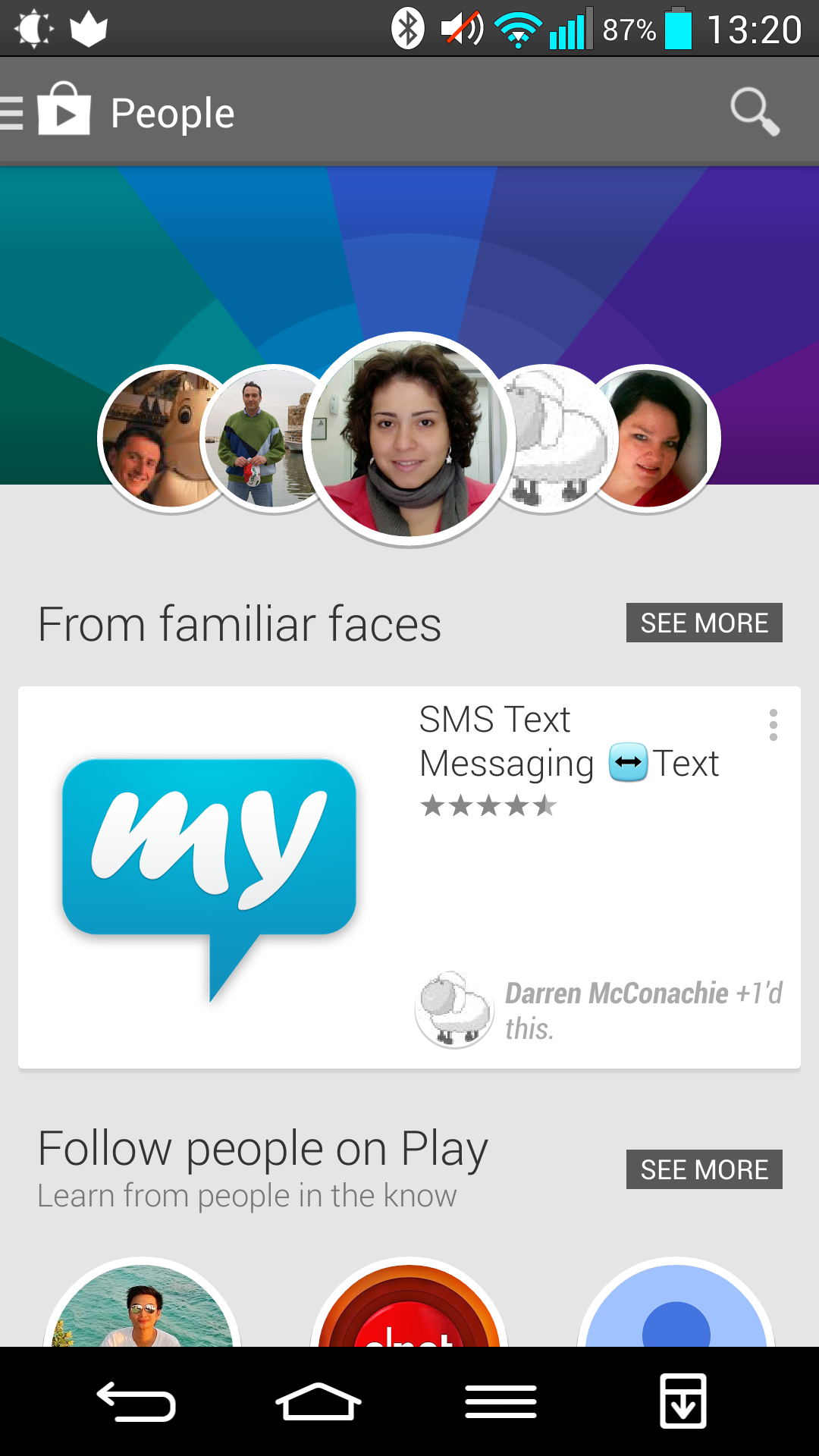The image size is (819, 1456).
Task: Tap the download icon in the navigation bar
Action: 682,1401
